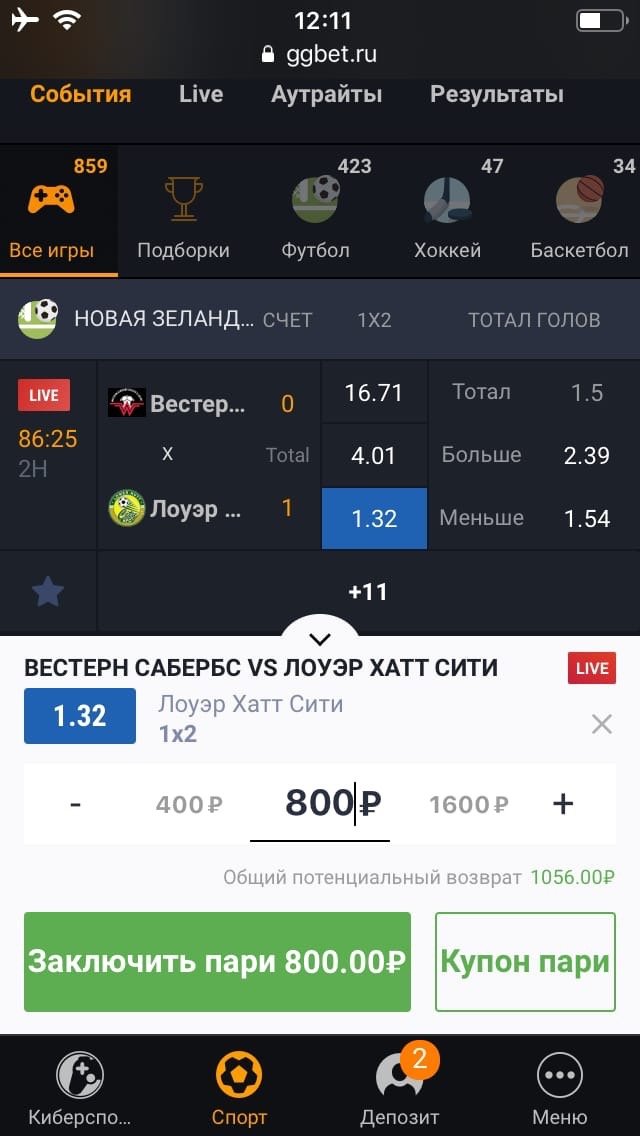Collapse the bet slip with the chevron
The image size is (640, 1136).
(320, 638)
